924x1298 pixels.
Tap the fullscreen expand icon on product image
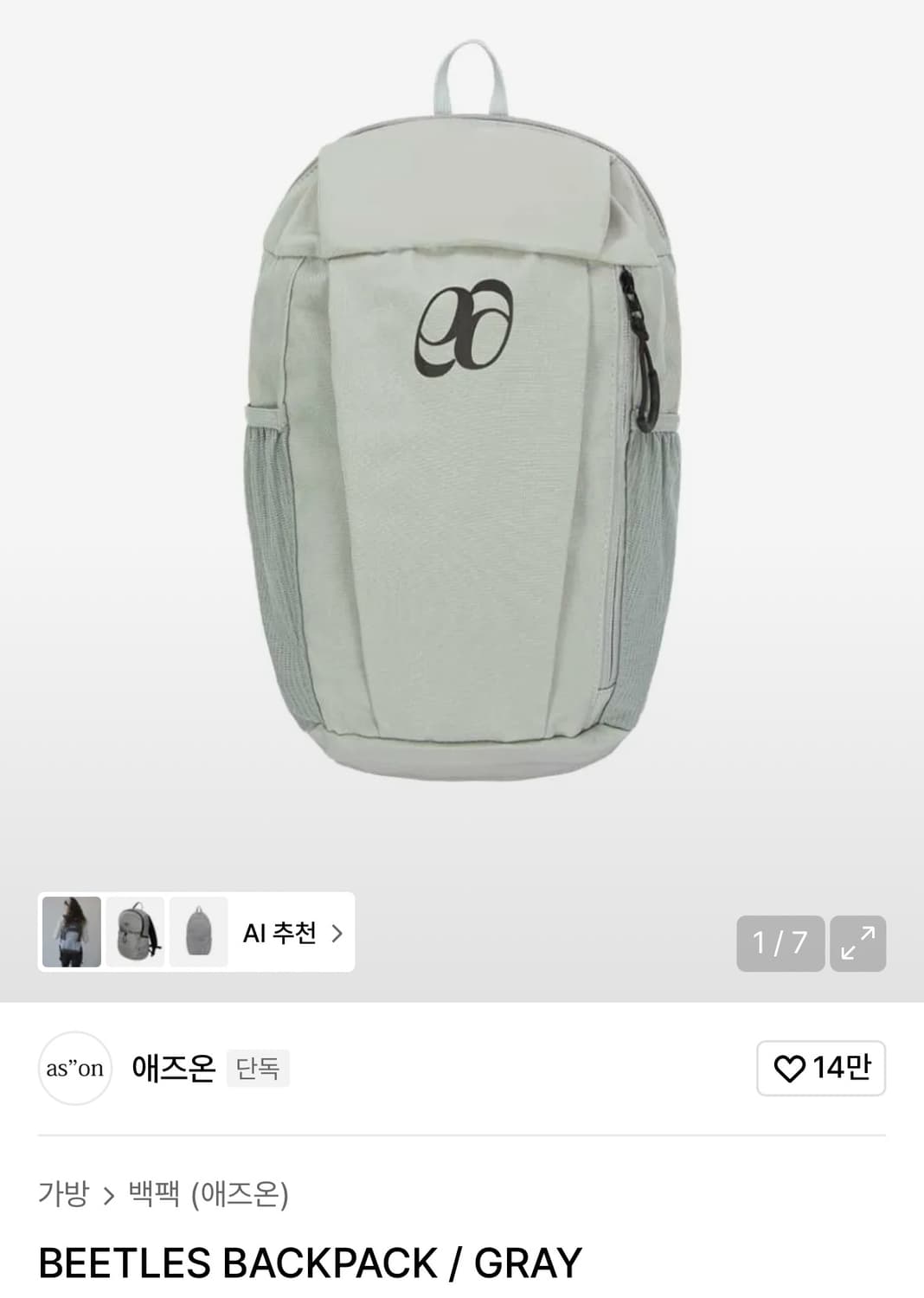pos(858,943)
